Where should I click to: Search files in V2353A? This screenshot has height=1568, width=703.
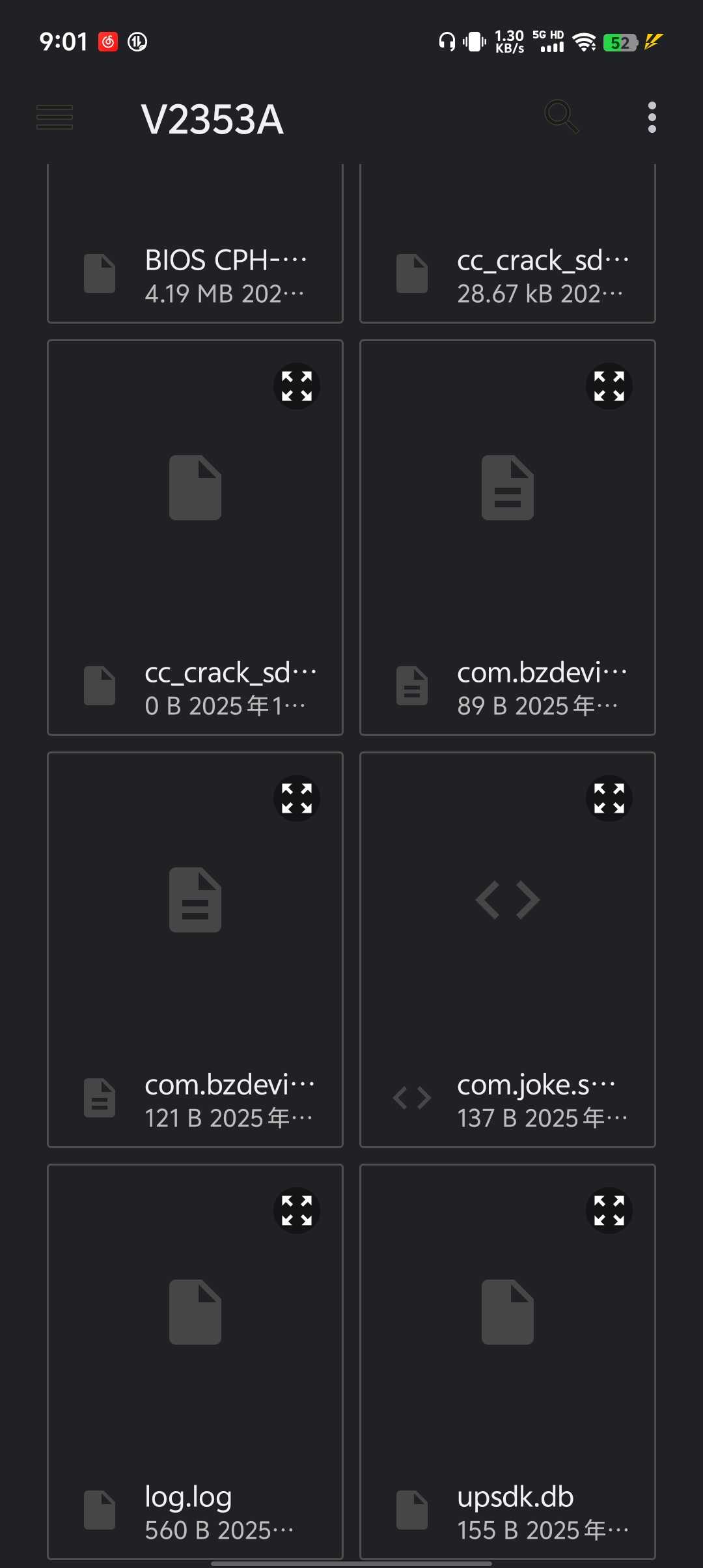click(x=560, y=117)
